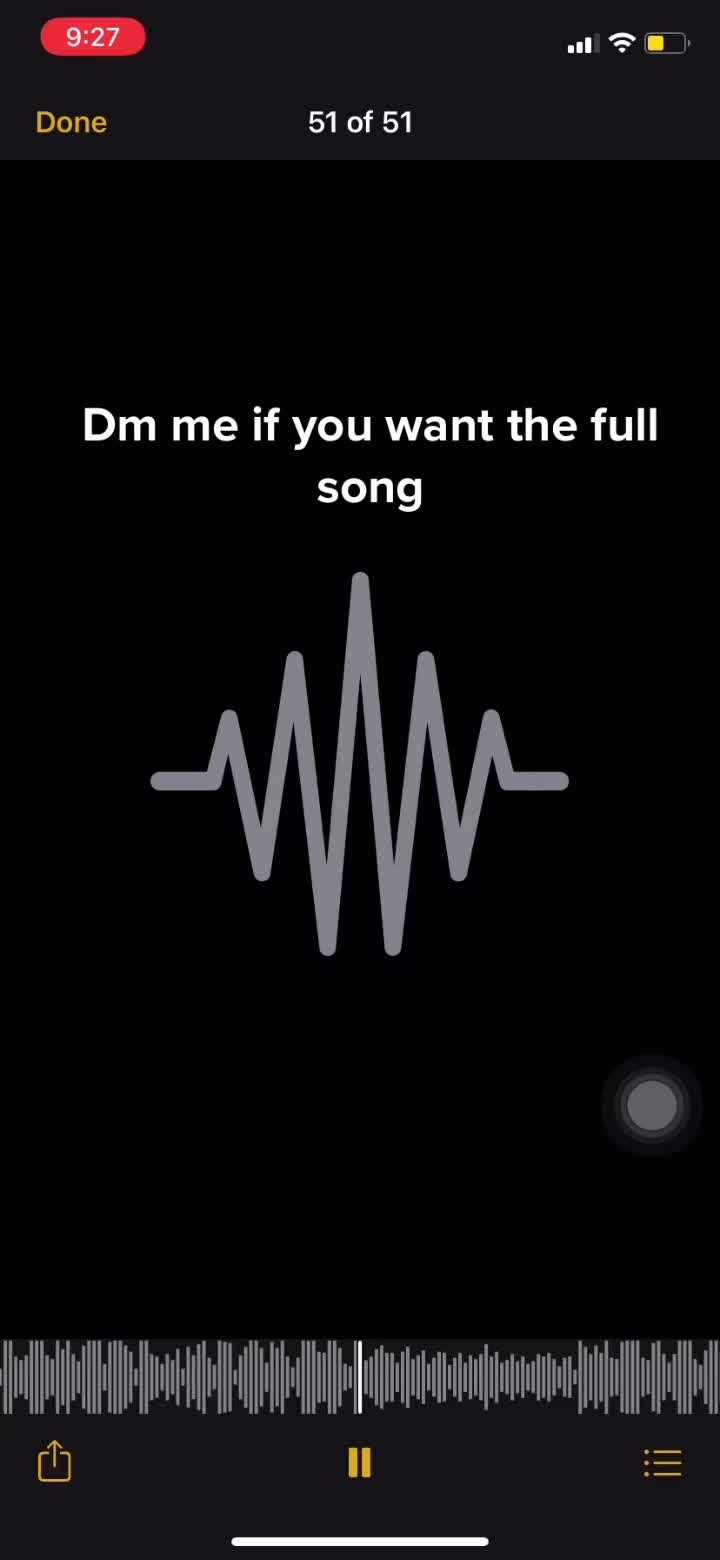Tap the red recording time pill
720x1560 pixels.
(x=93, y=38)
